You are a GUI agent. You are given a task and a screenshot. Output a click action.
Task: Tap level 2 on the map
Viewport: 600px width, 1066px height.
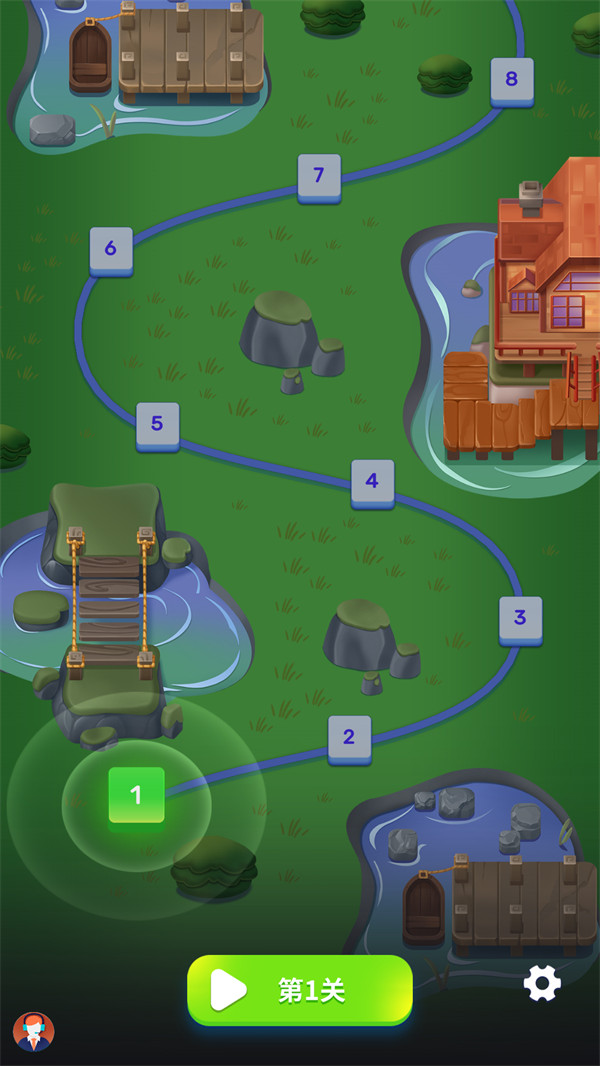[x=349, y=740]
